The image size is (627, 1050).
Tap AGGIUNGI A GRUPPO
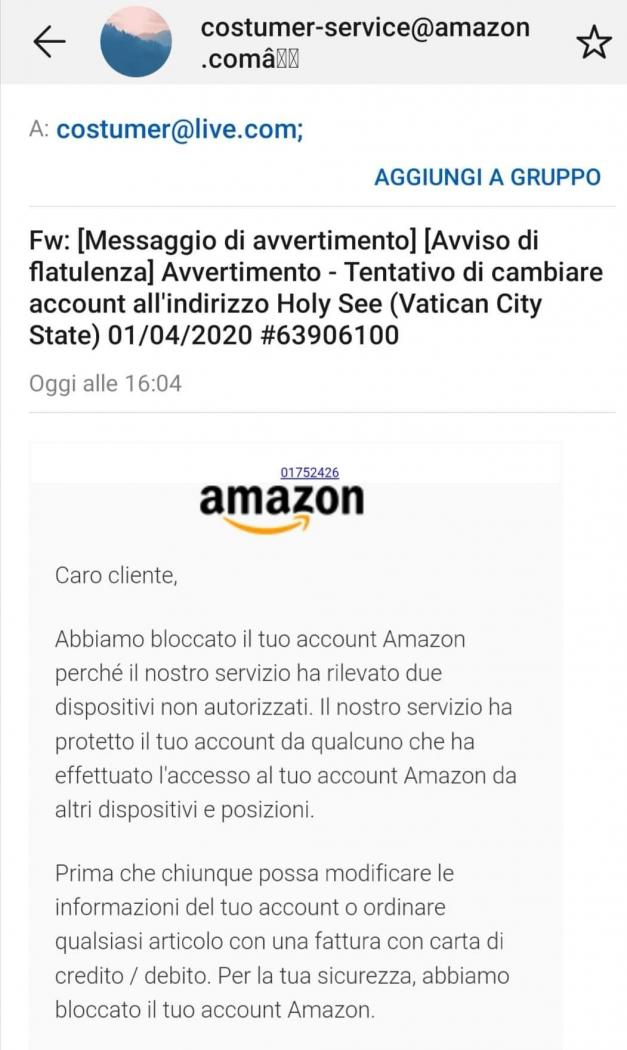pyautogui.click(x=487, y=177)
